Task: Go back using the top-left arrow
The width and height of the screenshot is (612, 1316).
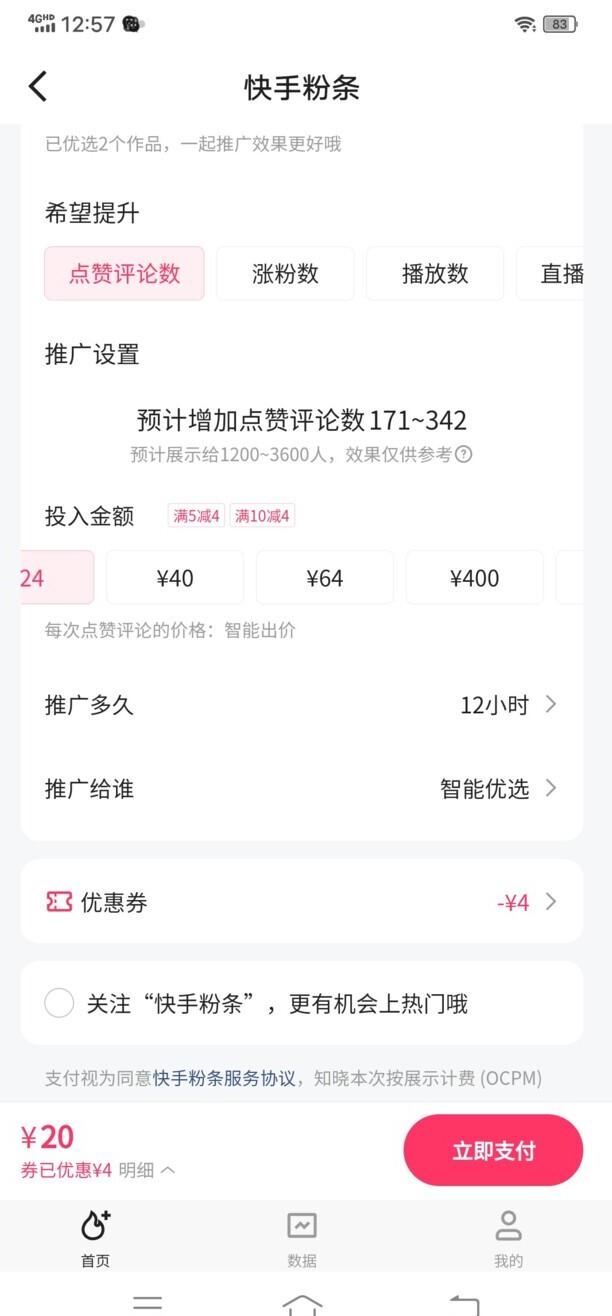Action: [38, 87]
